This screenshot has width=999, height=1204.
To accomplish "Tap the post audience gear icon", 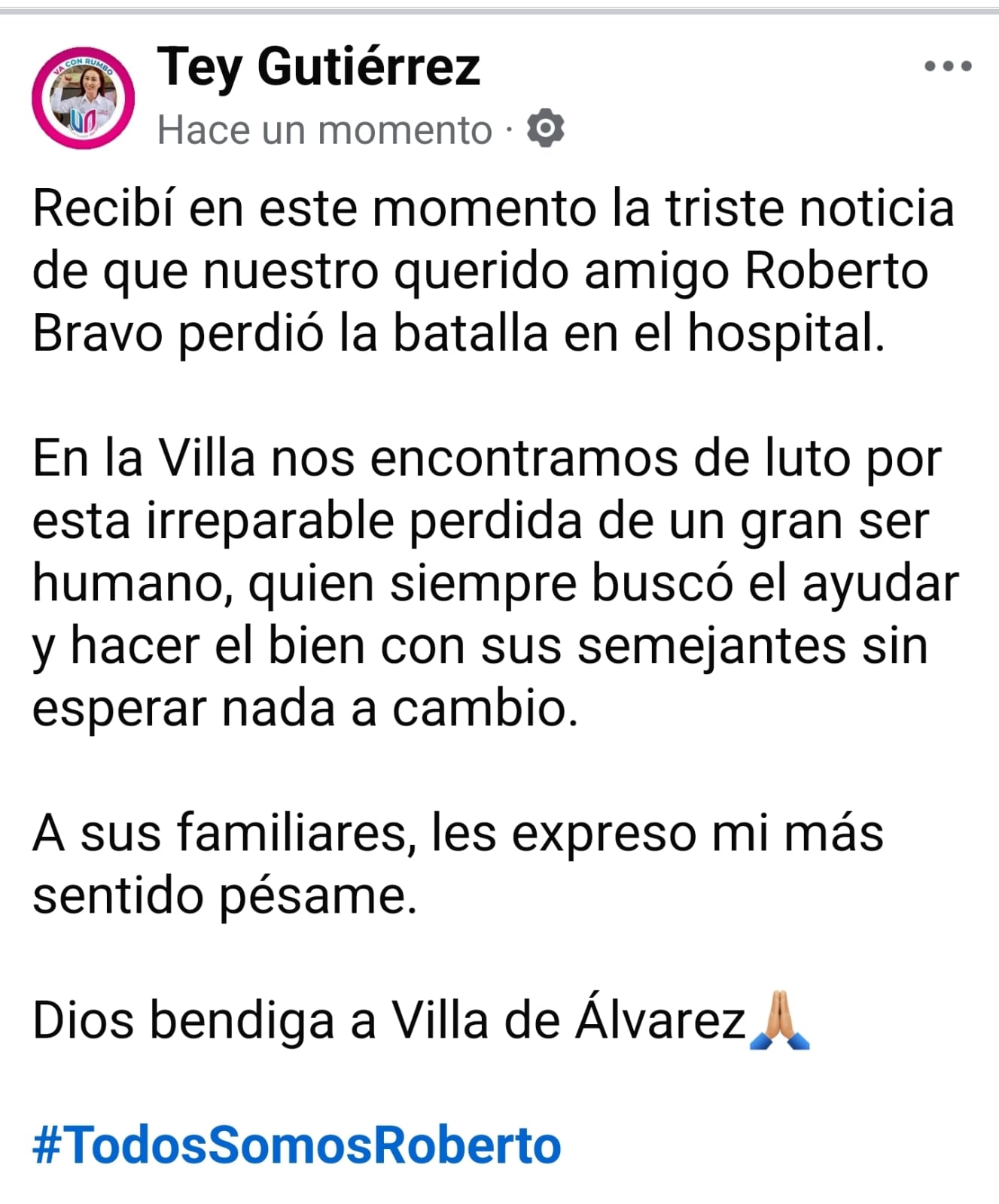I will 546,128.
